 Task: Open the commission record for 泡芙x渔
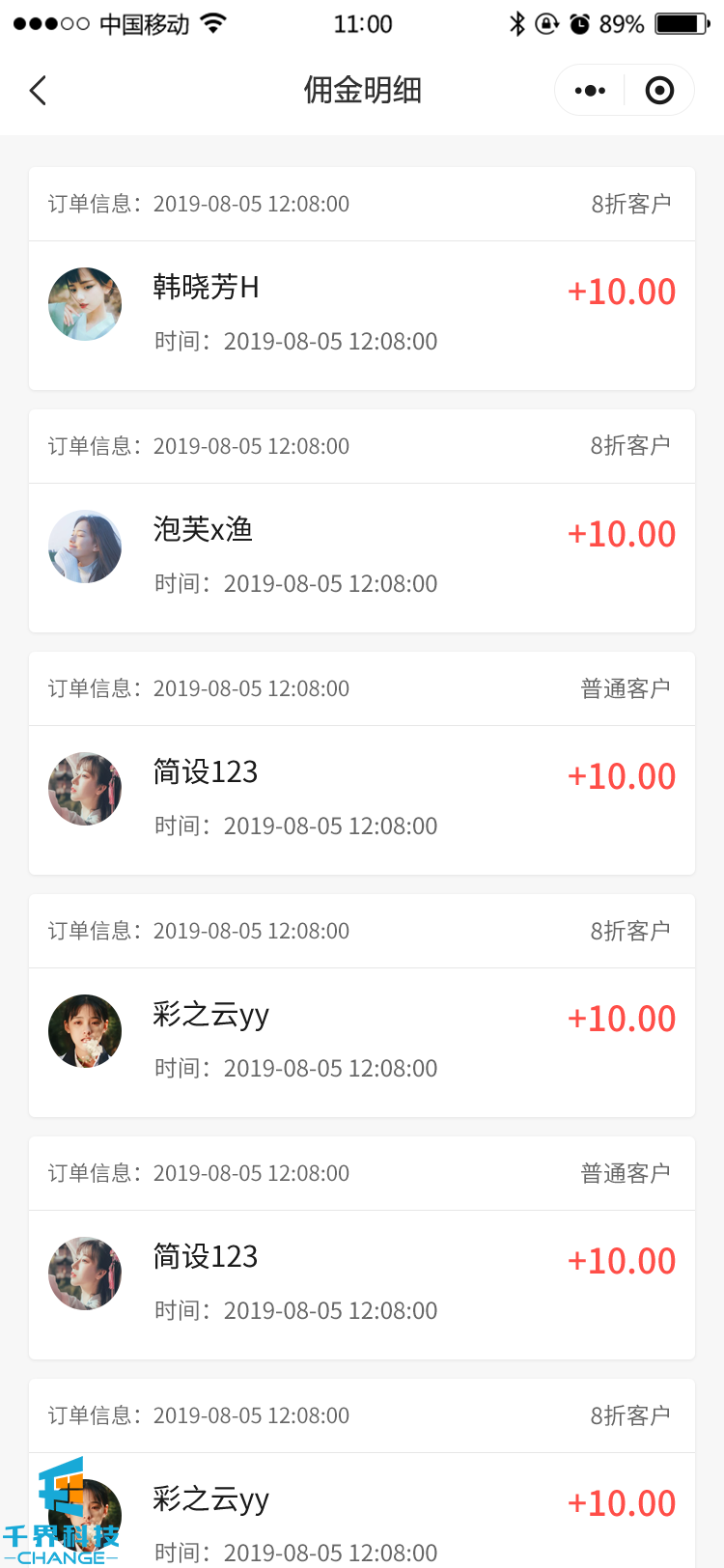tap(361, 557)
